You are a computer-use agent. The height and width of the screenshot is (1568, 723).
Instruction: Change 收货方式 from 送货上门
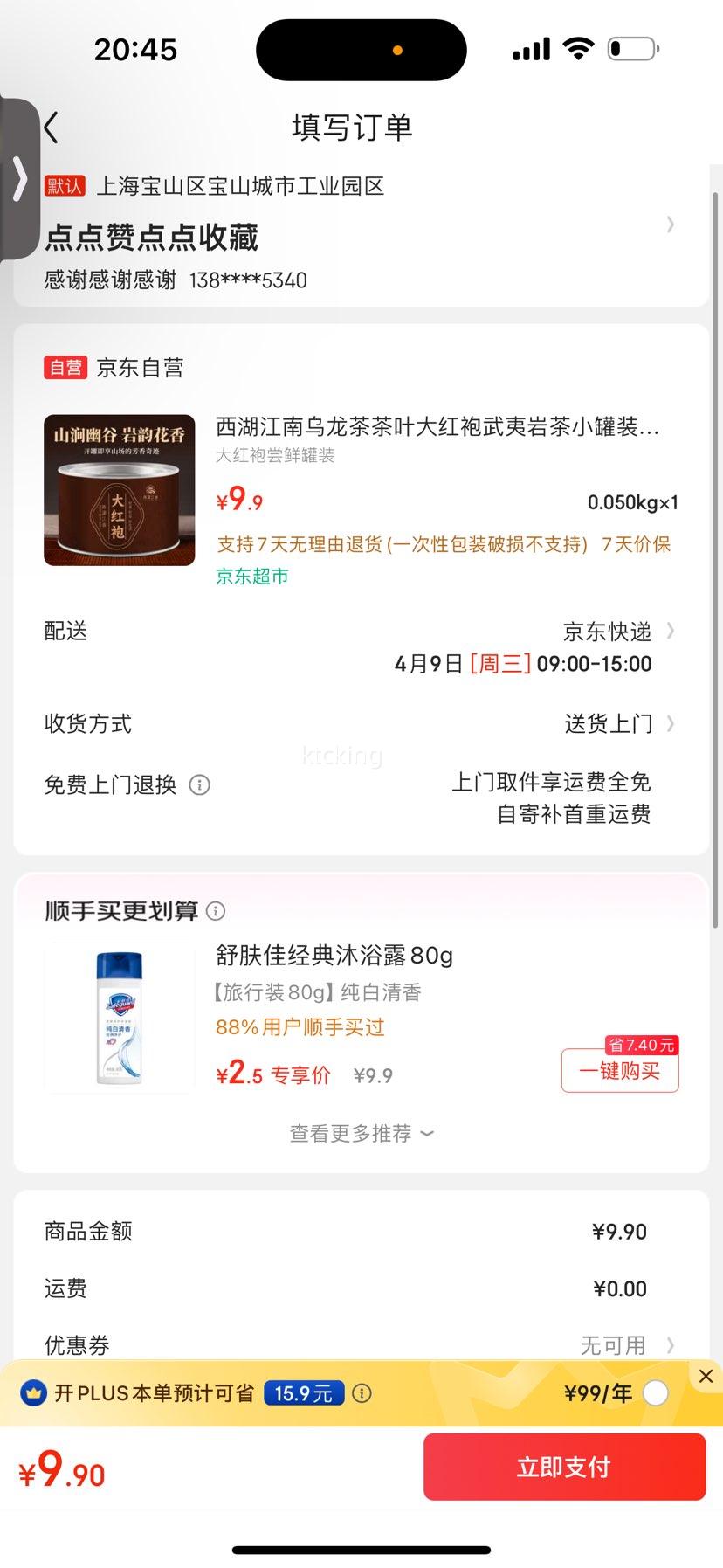click(x=361, y=723)
